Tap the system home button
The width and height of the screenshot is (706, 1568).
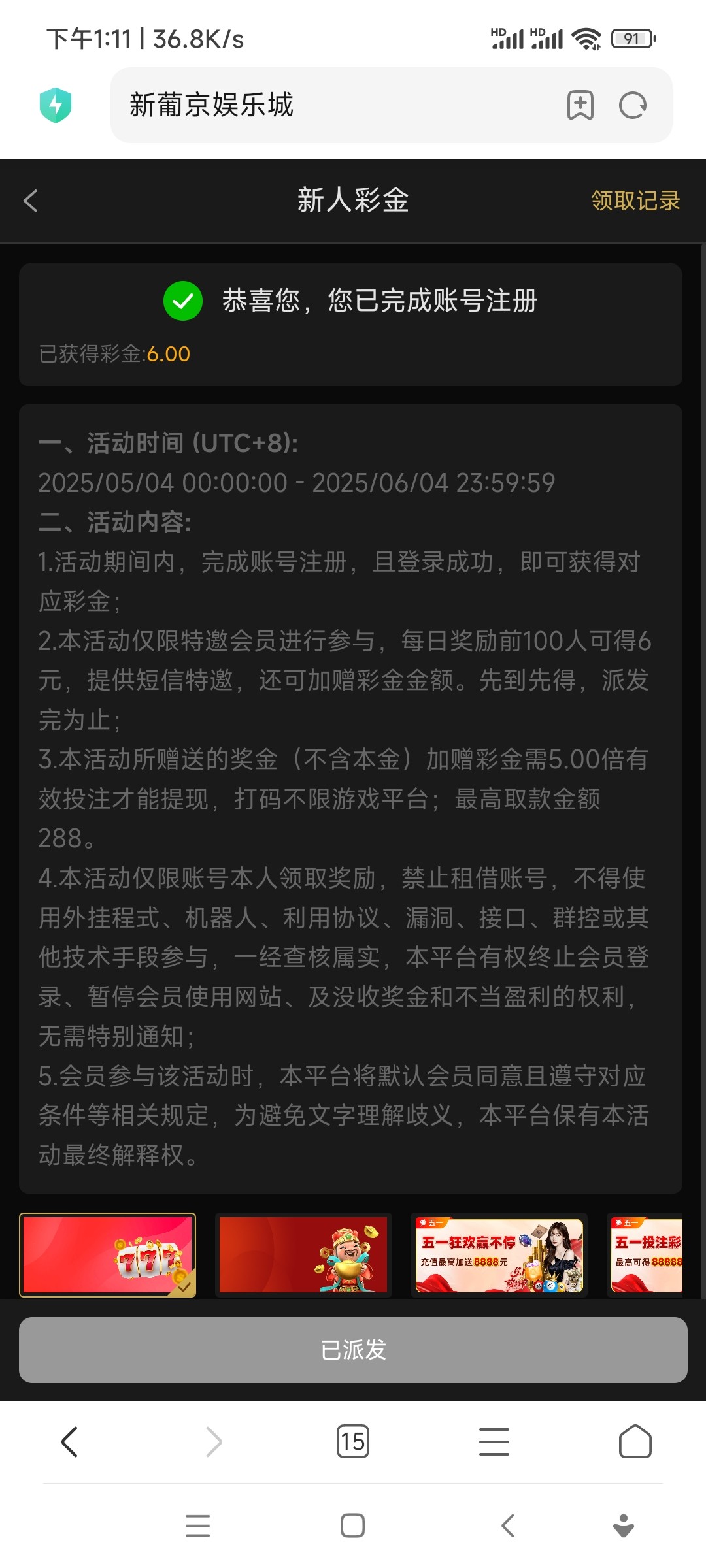tap(353, 1526)
